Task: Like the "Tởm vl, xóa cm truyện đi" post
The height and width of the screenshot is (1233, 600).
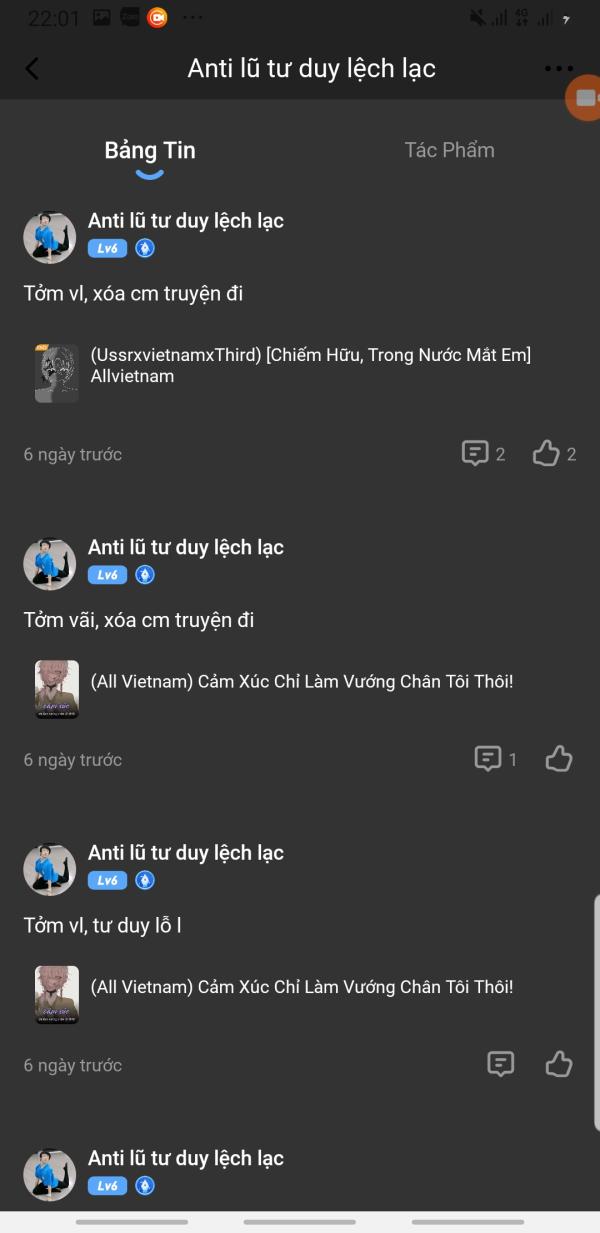Action: [554, 454]
